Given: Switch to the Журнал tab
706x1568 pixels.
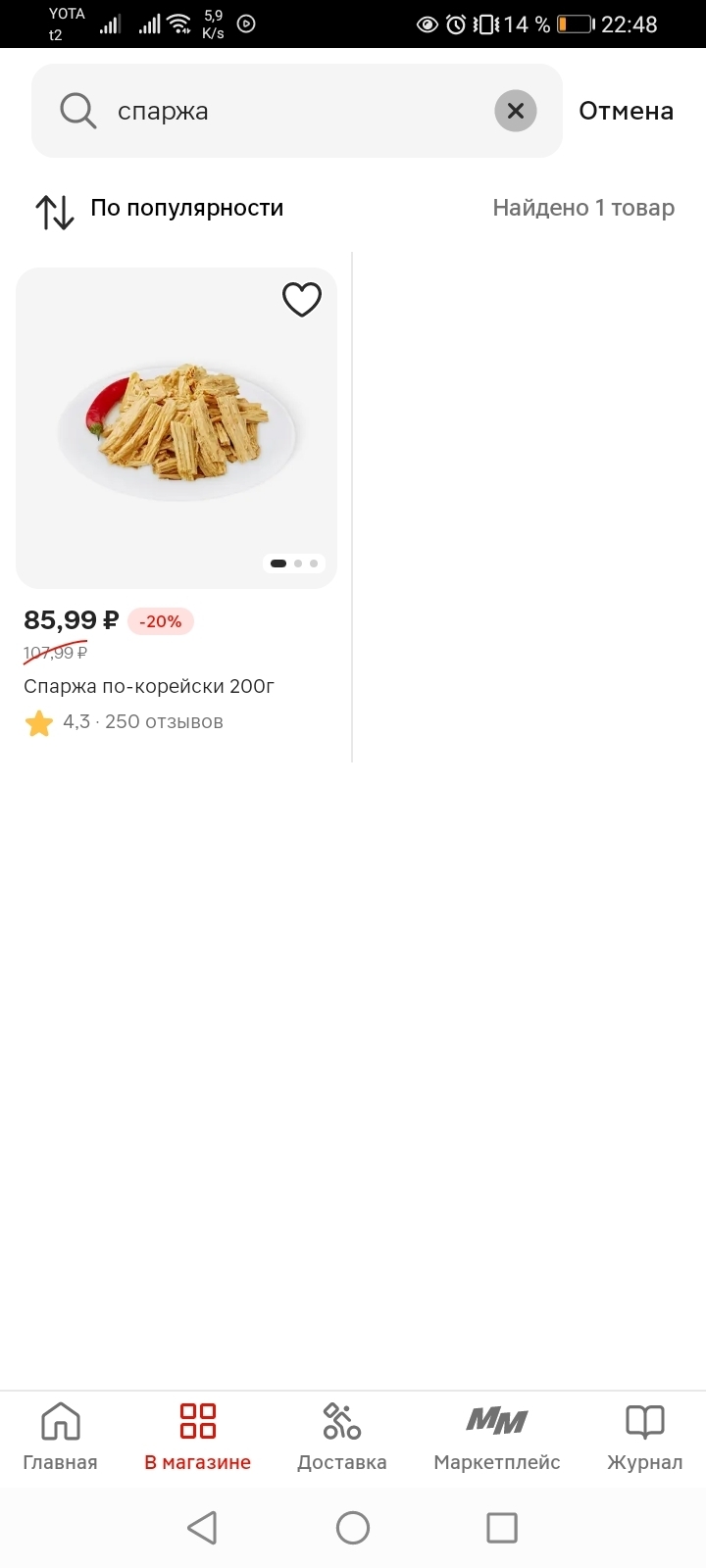Looking at the screenshot, I should (644, 1437).
